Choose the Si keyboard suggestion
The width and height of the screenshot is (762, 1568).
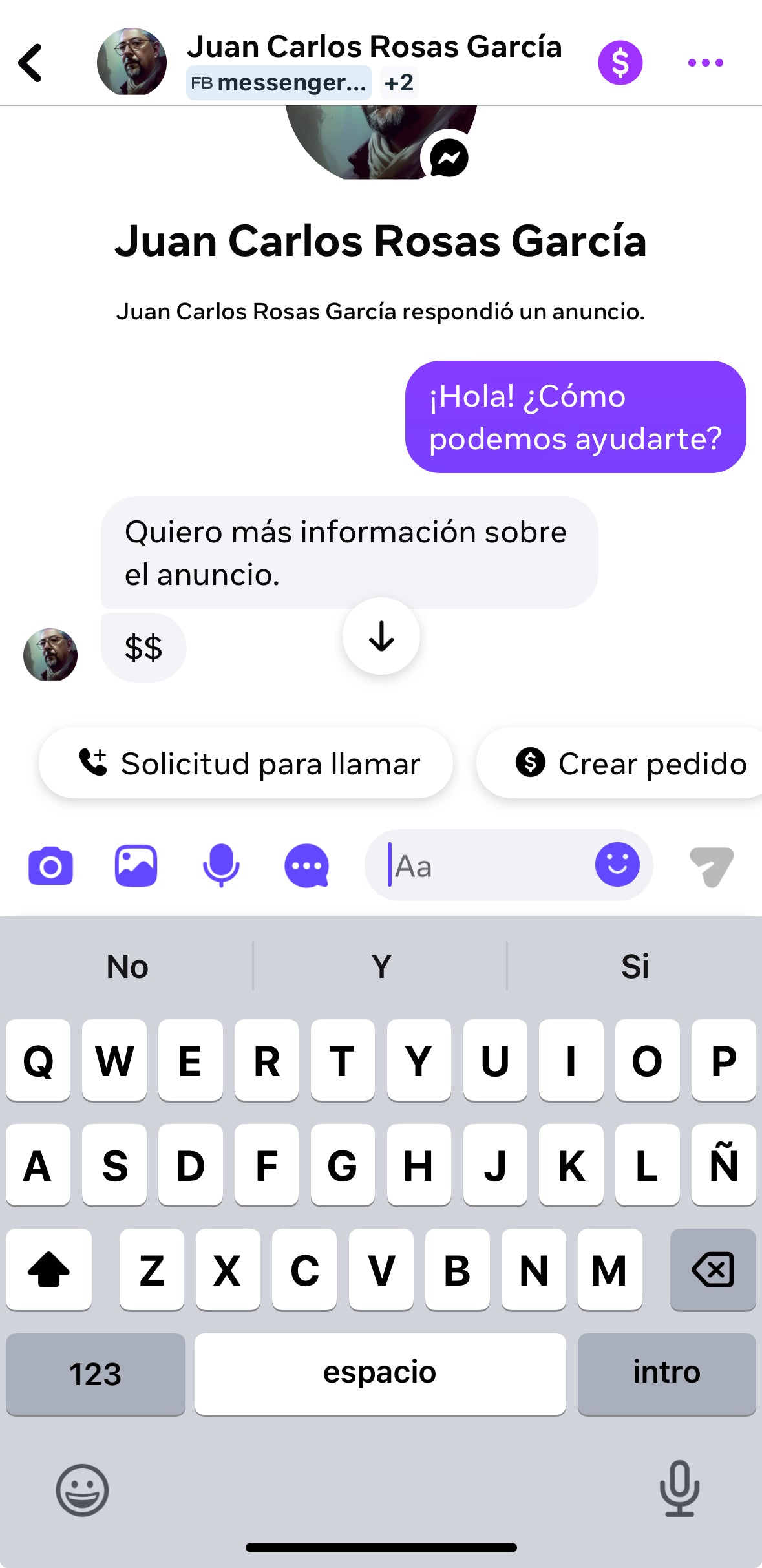point(634,966)
